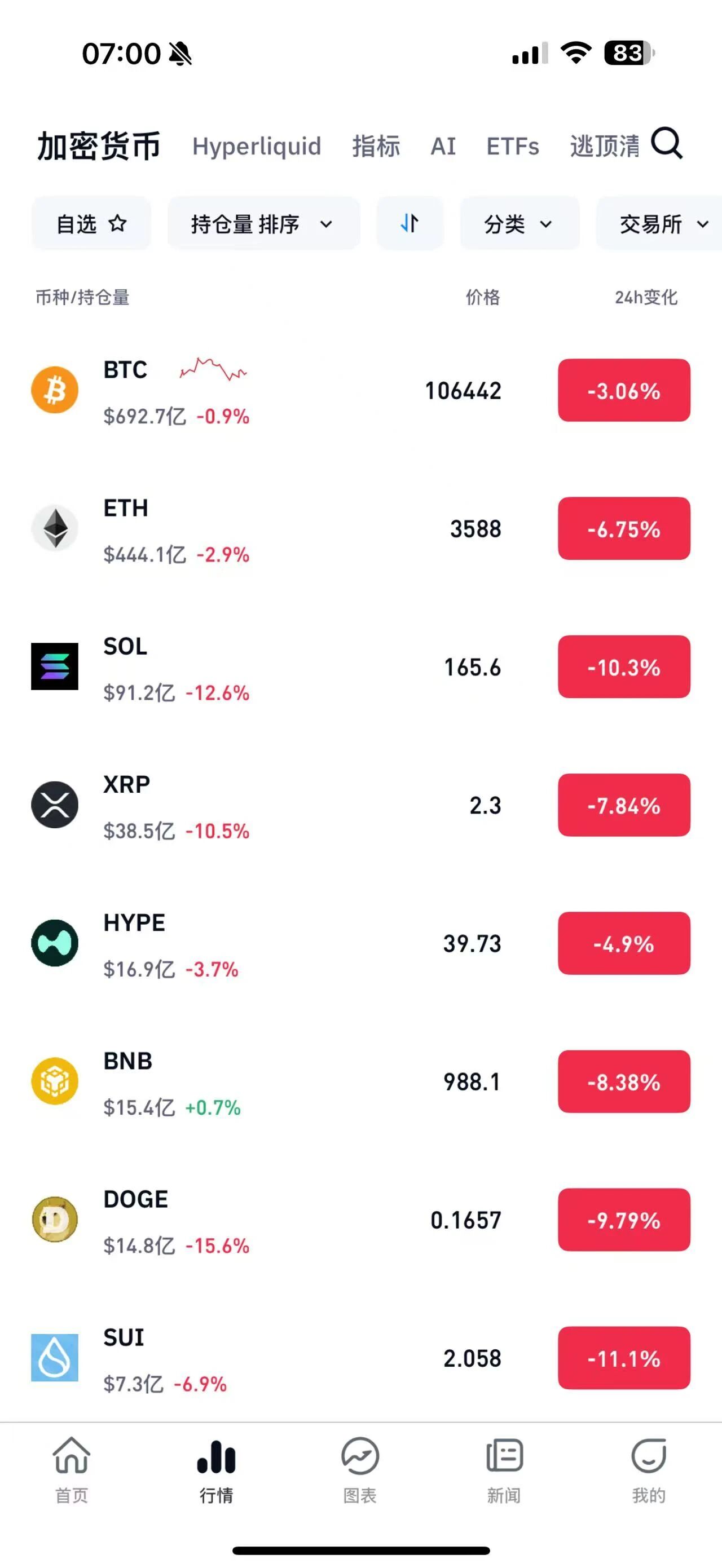Image resolution: width=722 pixels, height=1568 pixels.
Task: Switch to the 指标 tab
Action: click(x=376, y=147)
